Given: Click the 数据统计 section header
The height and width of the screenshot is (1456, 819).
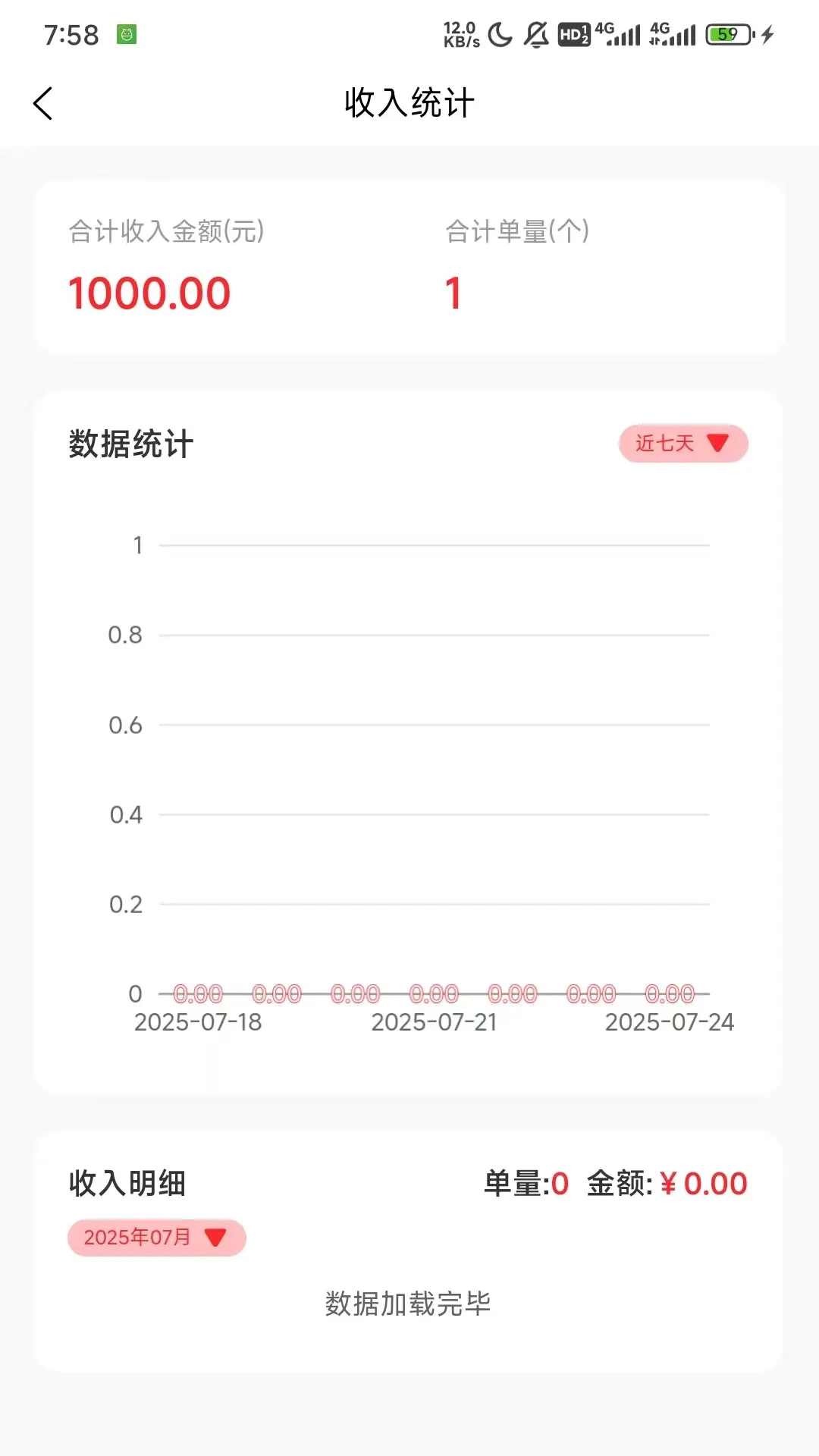Looking at the screenshot, I should [130, 444].
